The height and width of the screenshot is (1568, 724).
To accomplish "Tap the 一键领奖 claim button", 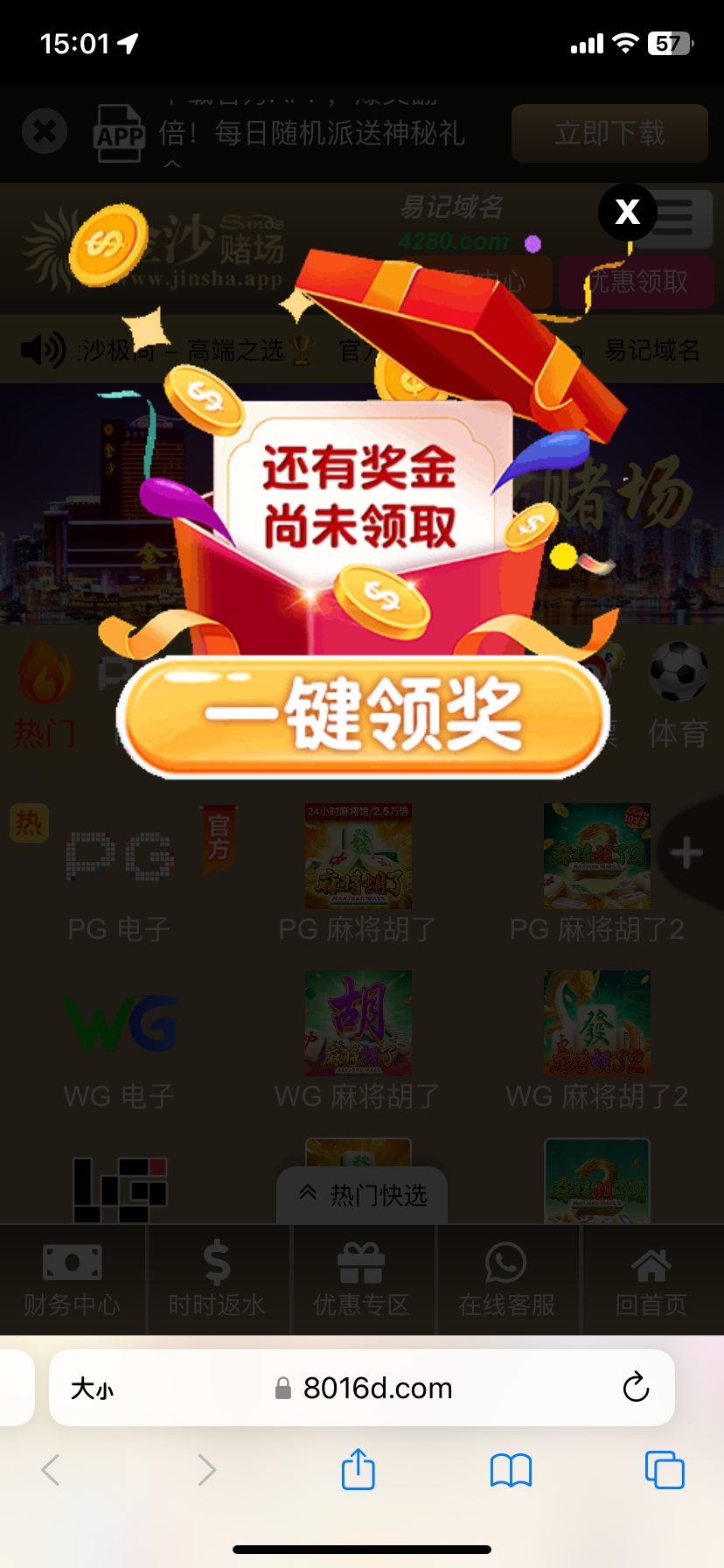I will tap(362, 716).
